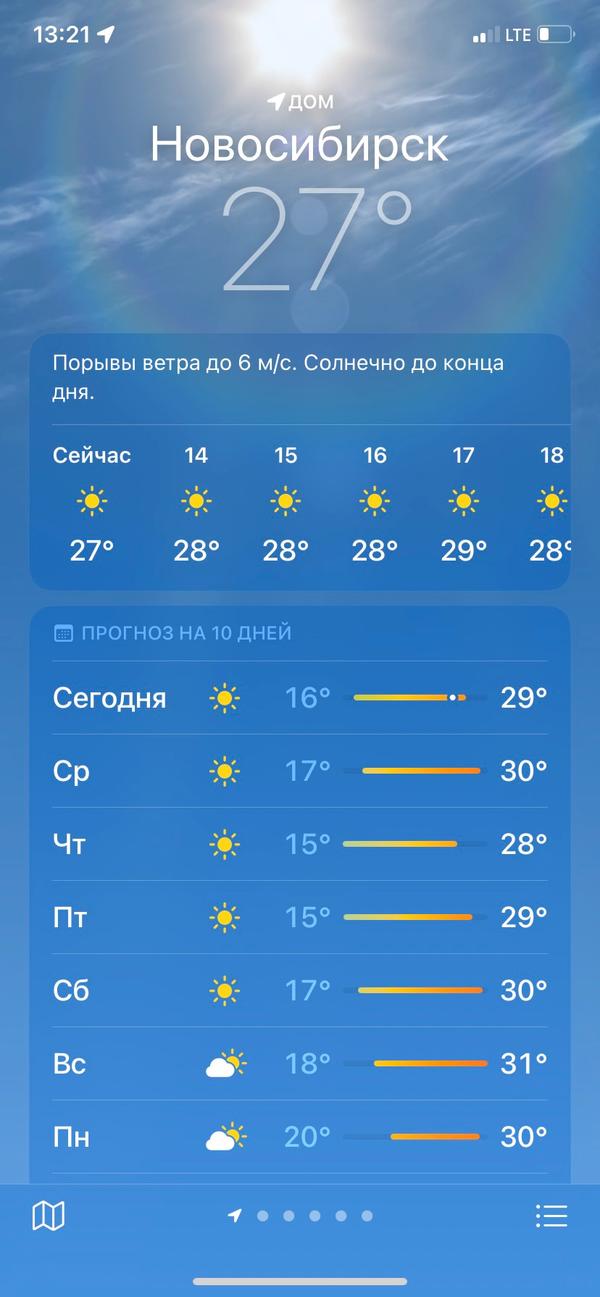Viewport: 600px width, 1297px height.
Task: Open the Сб forecast row
Action: (300, 990)
